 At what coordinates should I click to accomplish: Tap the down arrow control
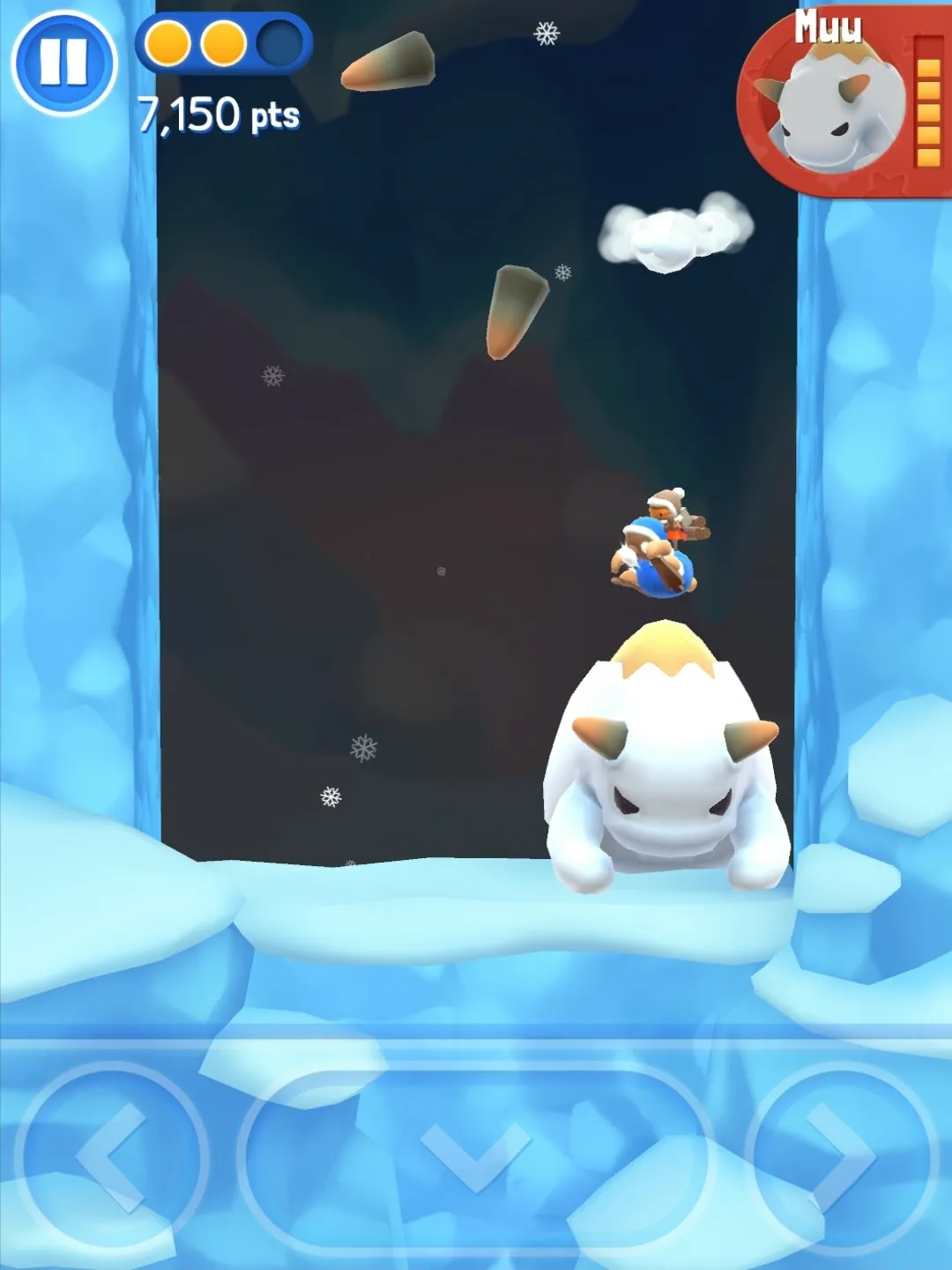pyautogui.click(x=476, y=1157)
